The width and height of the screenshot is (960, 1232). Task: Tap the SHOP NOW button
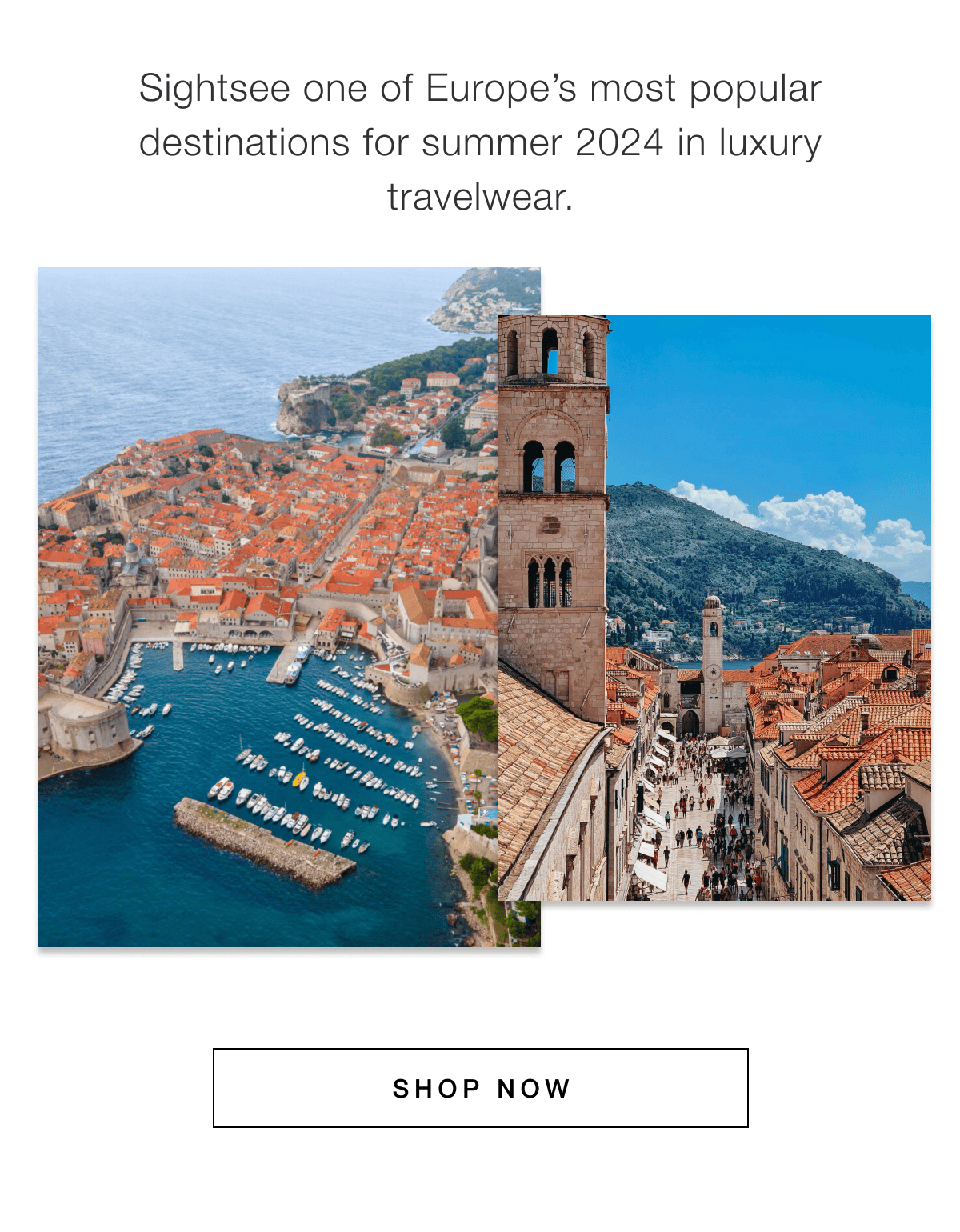(x=480, y=1088)
